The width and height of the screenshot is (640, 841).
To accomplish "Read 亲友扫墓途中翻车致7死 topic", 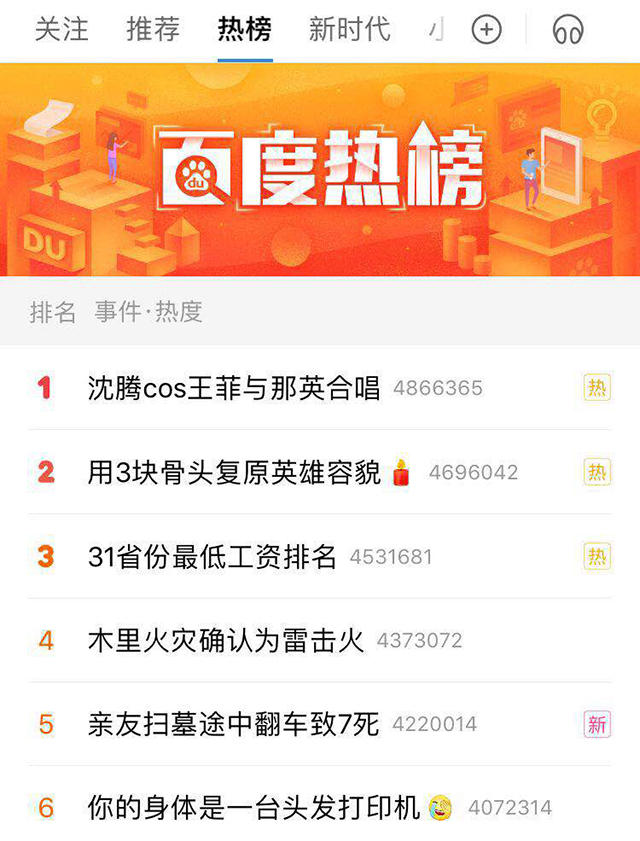I will click(x=233, y=724).
